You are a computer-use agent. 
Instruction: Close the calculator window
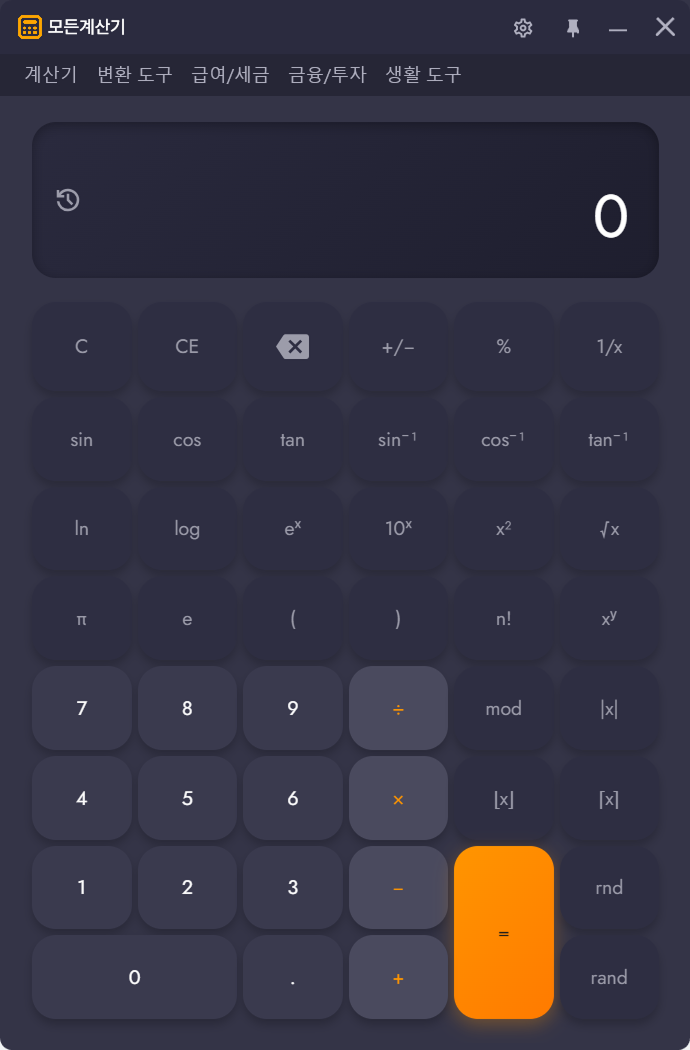click(x=665, y=27)
